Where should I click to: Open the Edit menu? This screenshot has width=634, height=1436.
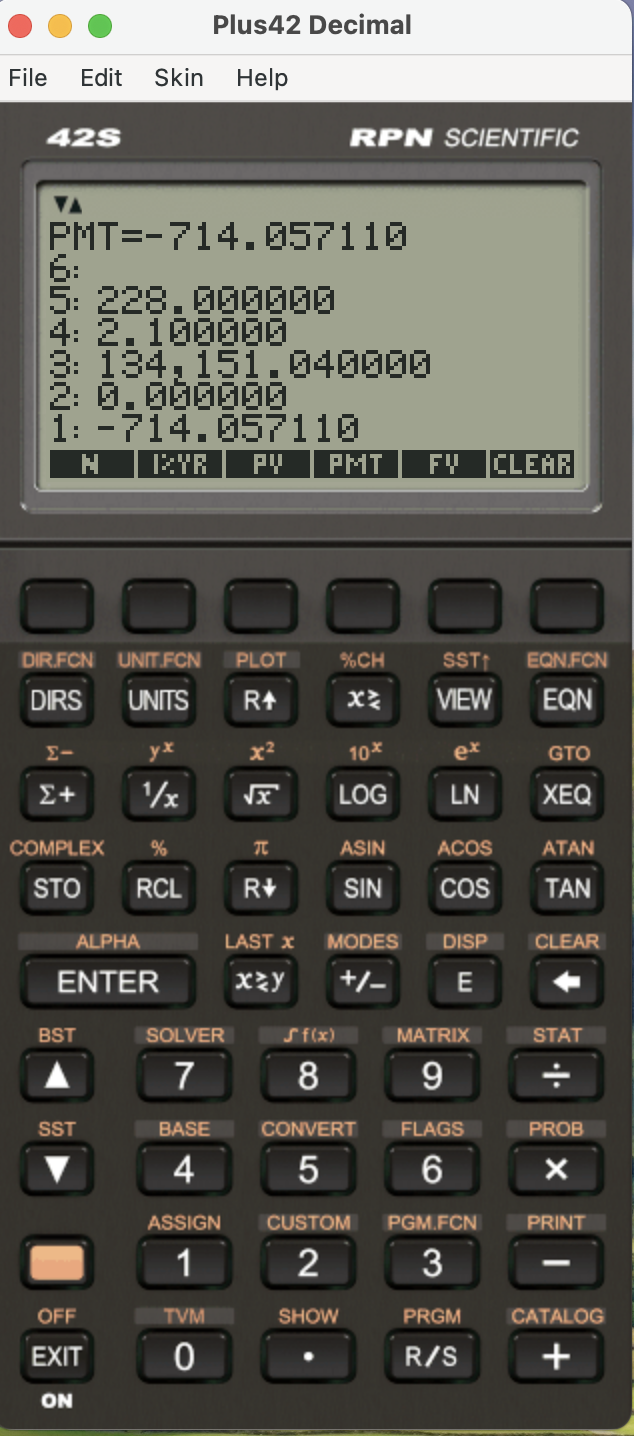101,78
